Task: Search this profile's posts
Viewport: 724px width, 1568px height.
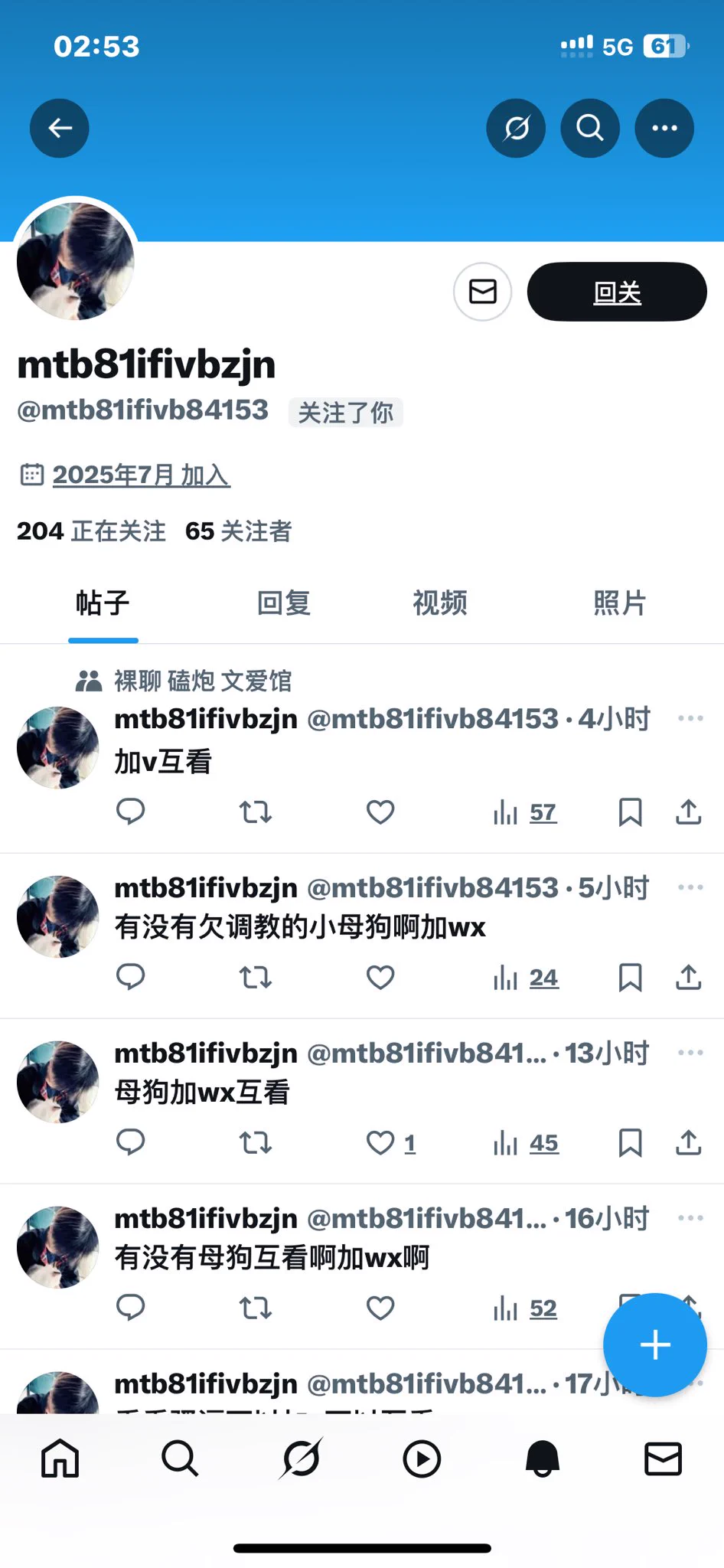Action: (590, 129)
